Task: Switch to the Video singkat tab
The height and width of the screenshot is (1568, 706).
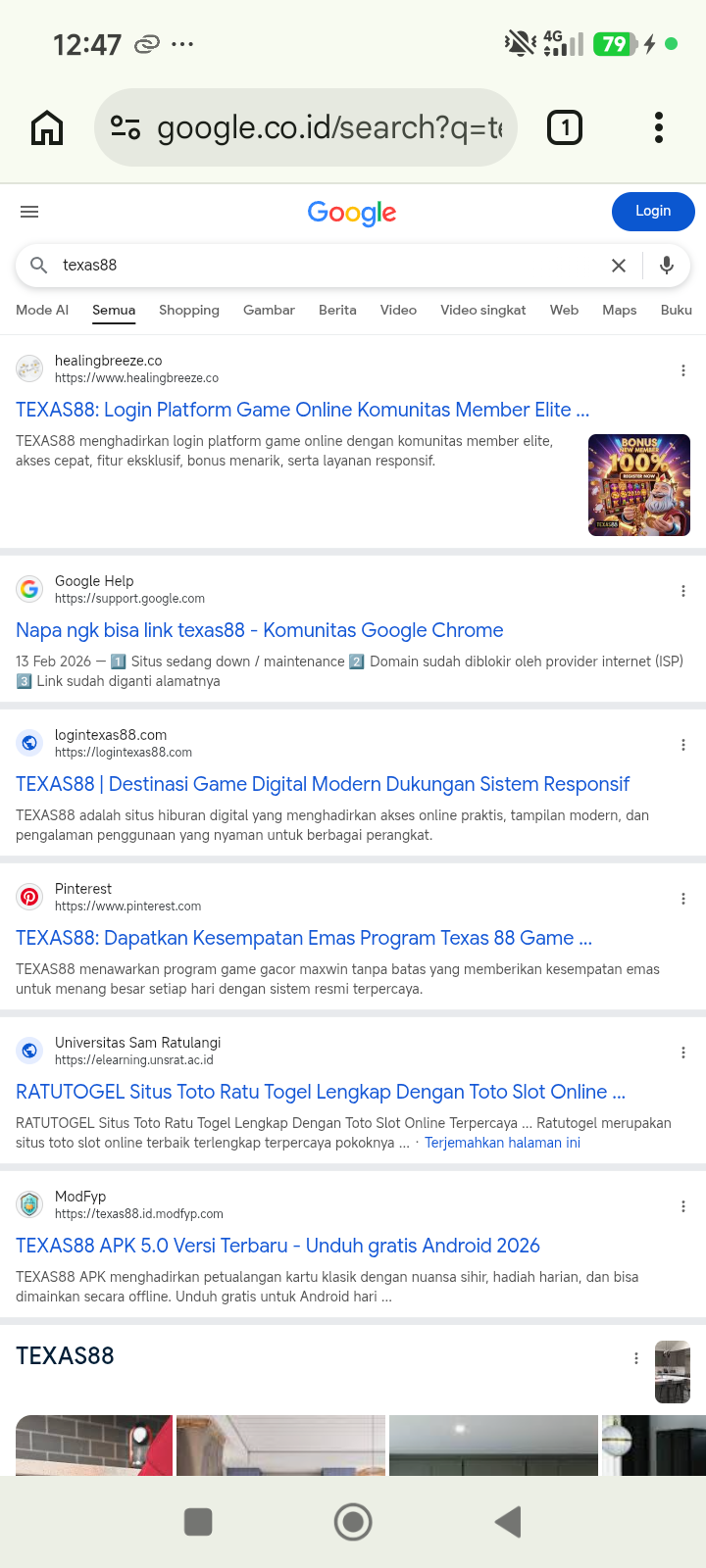Action: [483, 310]
